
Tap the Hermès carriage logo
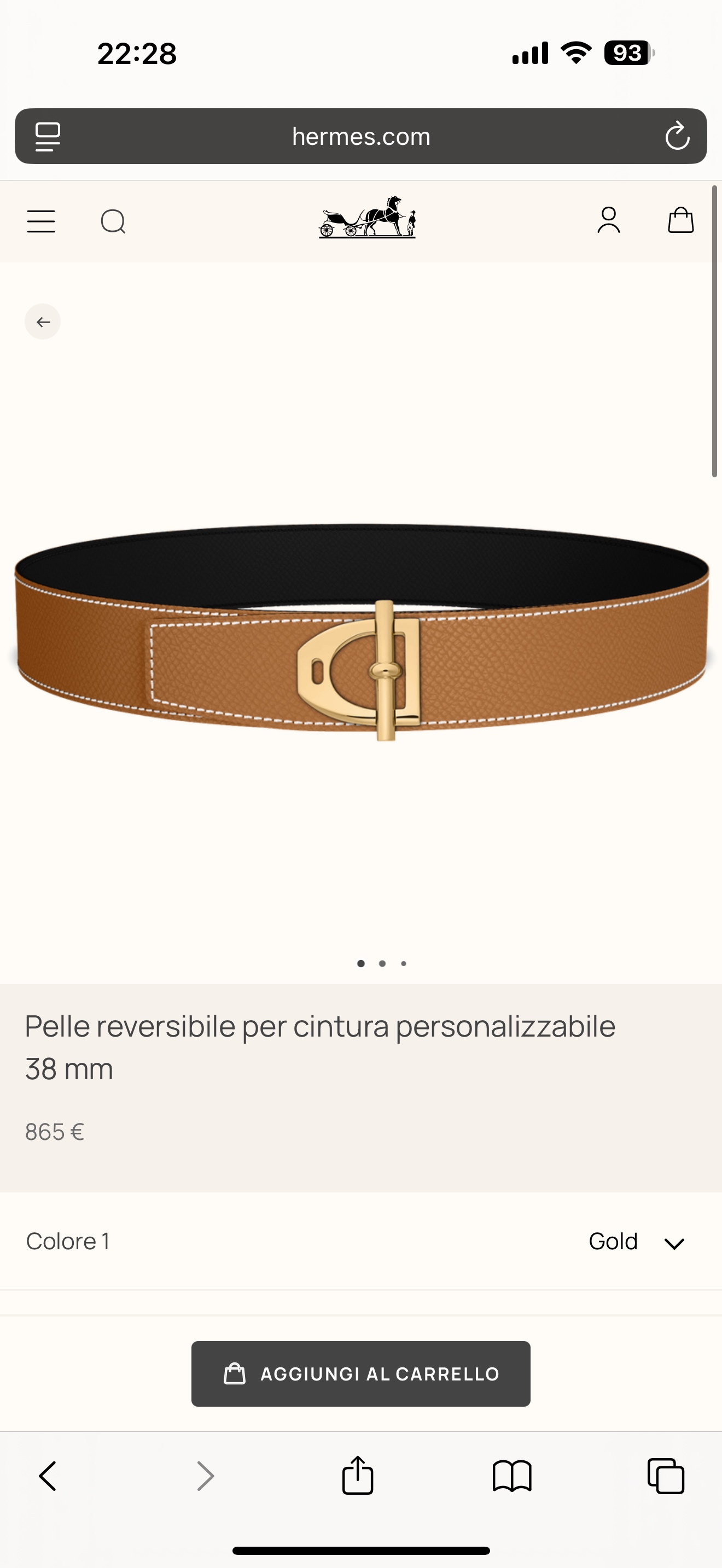[367, 218]
